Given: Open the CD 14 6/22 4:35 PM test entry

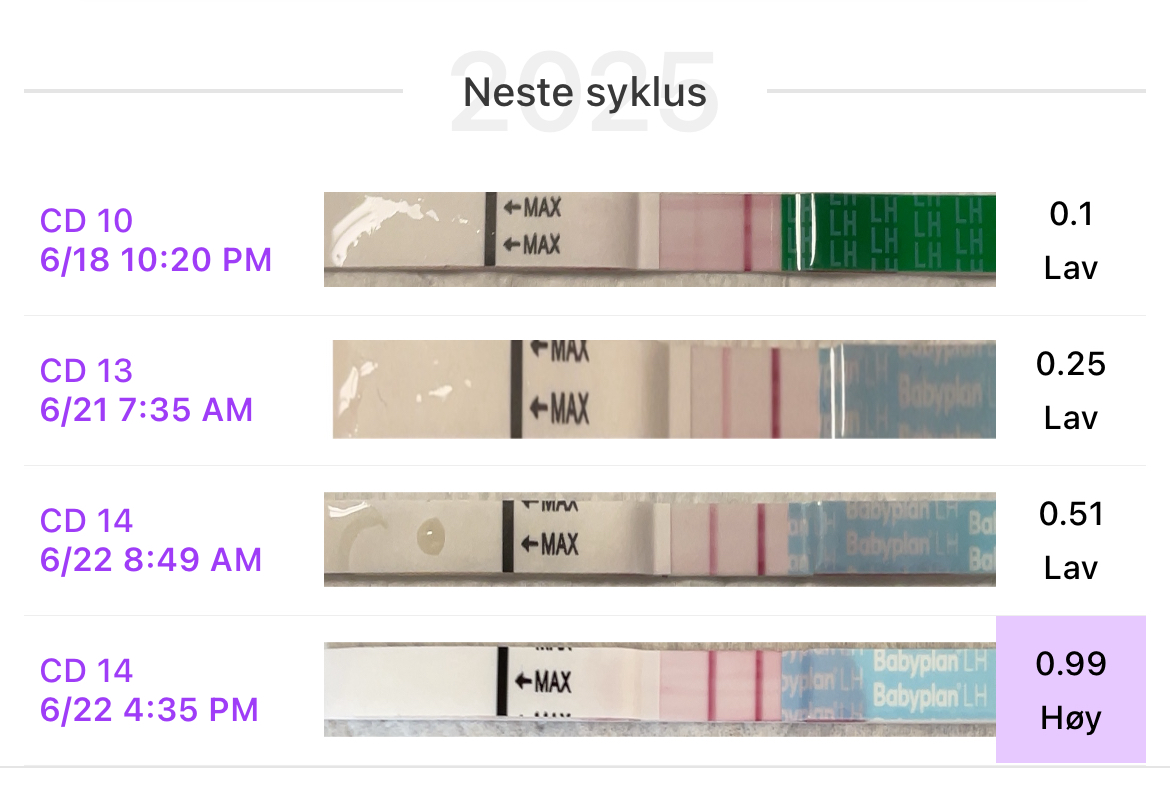Looking at the screenshot, I should [x=149, y=690].
